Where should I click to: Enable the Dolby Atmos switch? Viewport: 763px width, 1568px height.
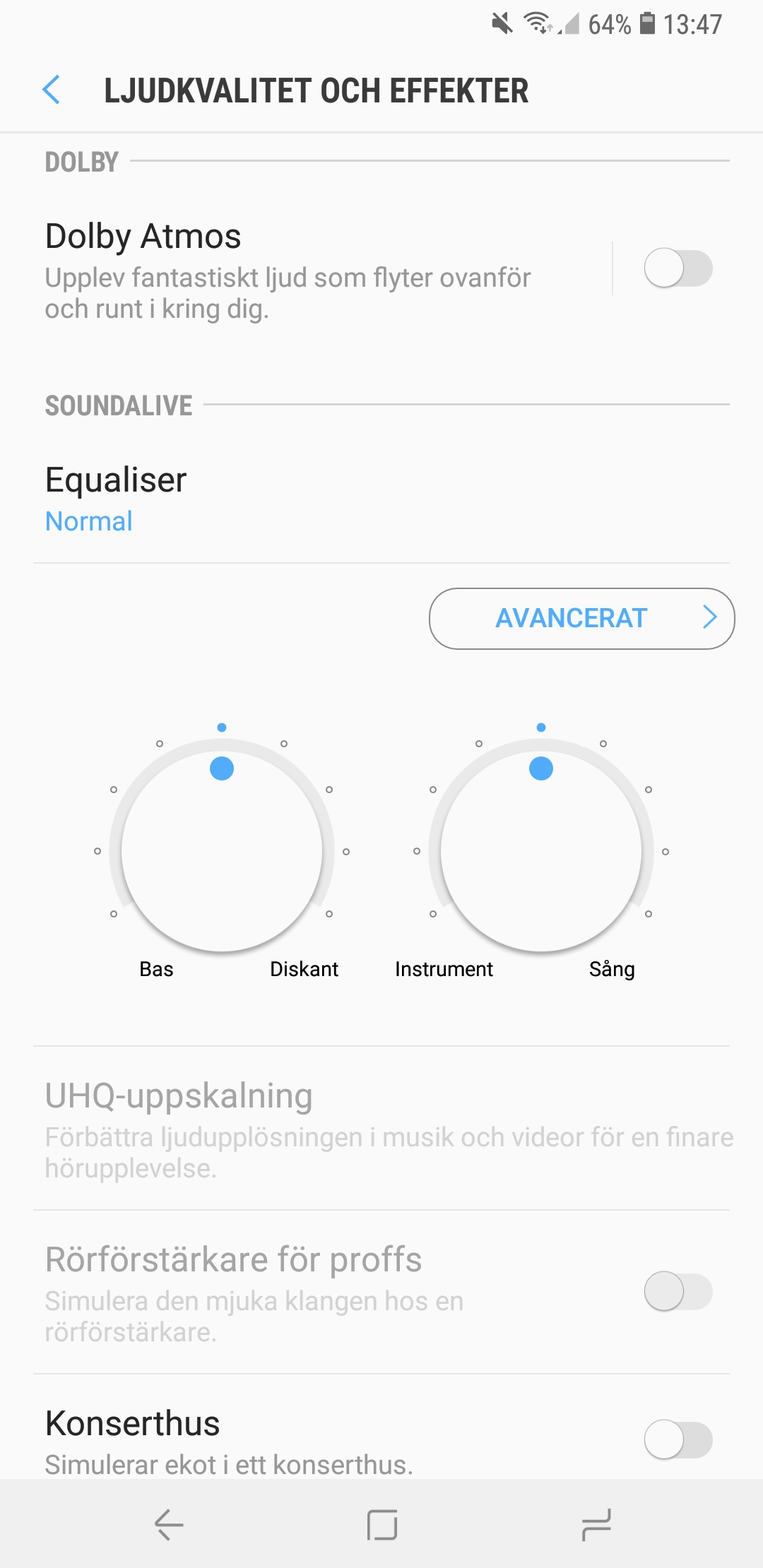pyautogui.click(x=678, y=268)
